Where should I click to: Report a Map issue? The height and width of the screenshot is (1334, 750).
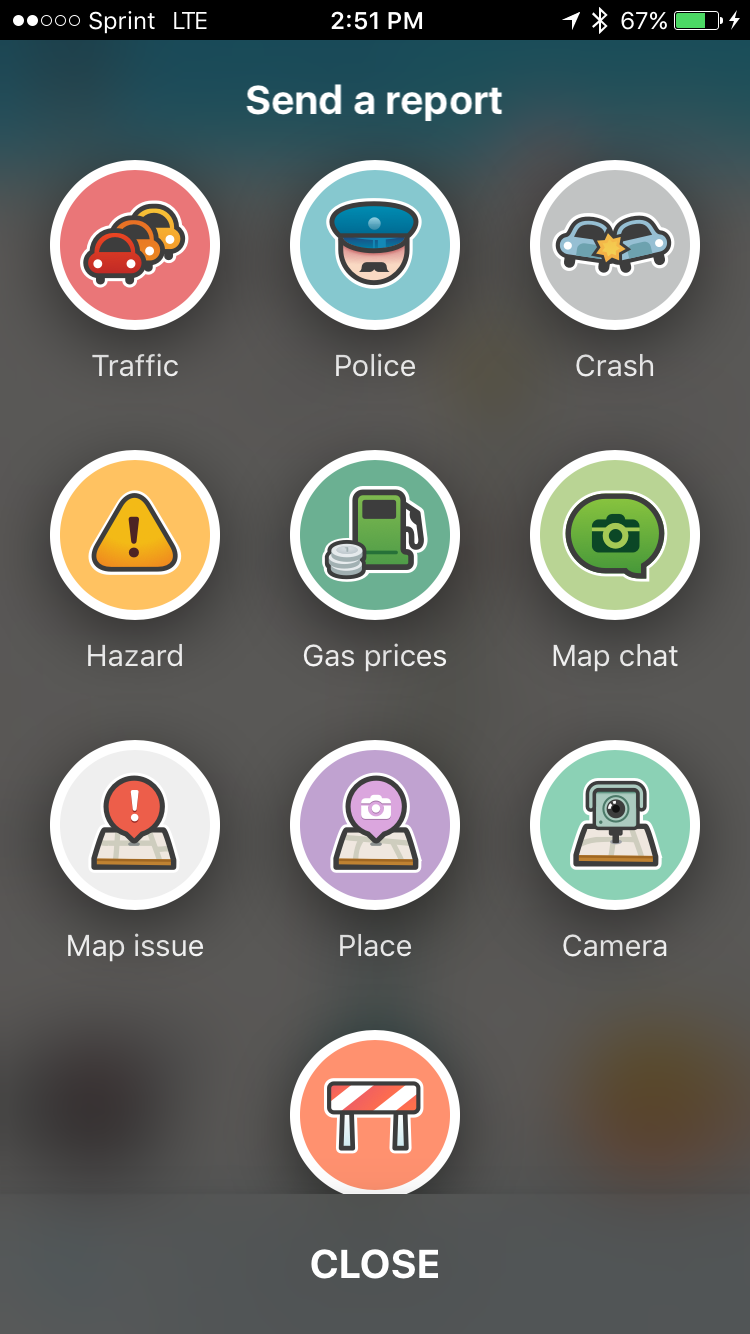pyautogui.click(x=135, y=826)
